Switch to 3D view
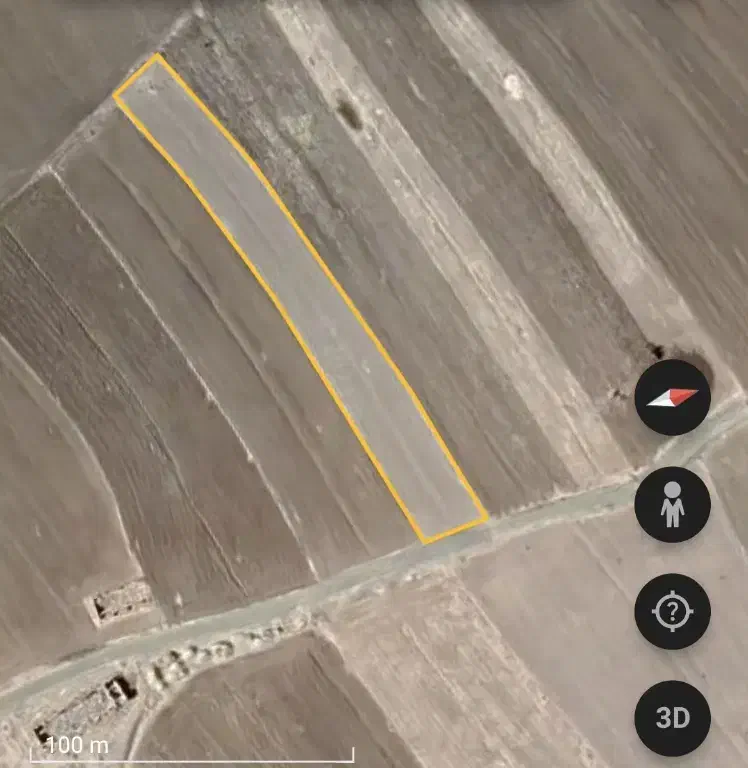 (672, 718)
